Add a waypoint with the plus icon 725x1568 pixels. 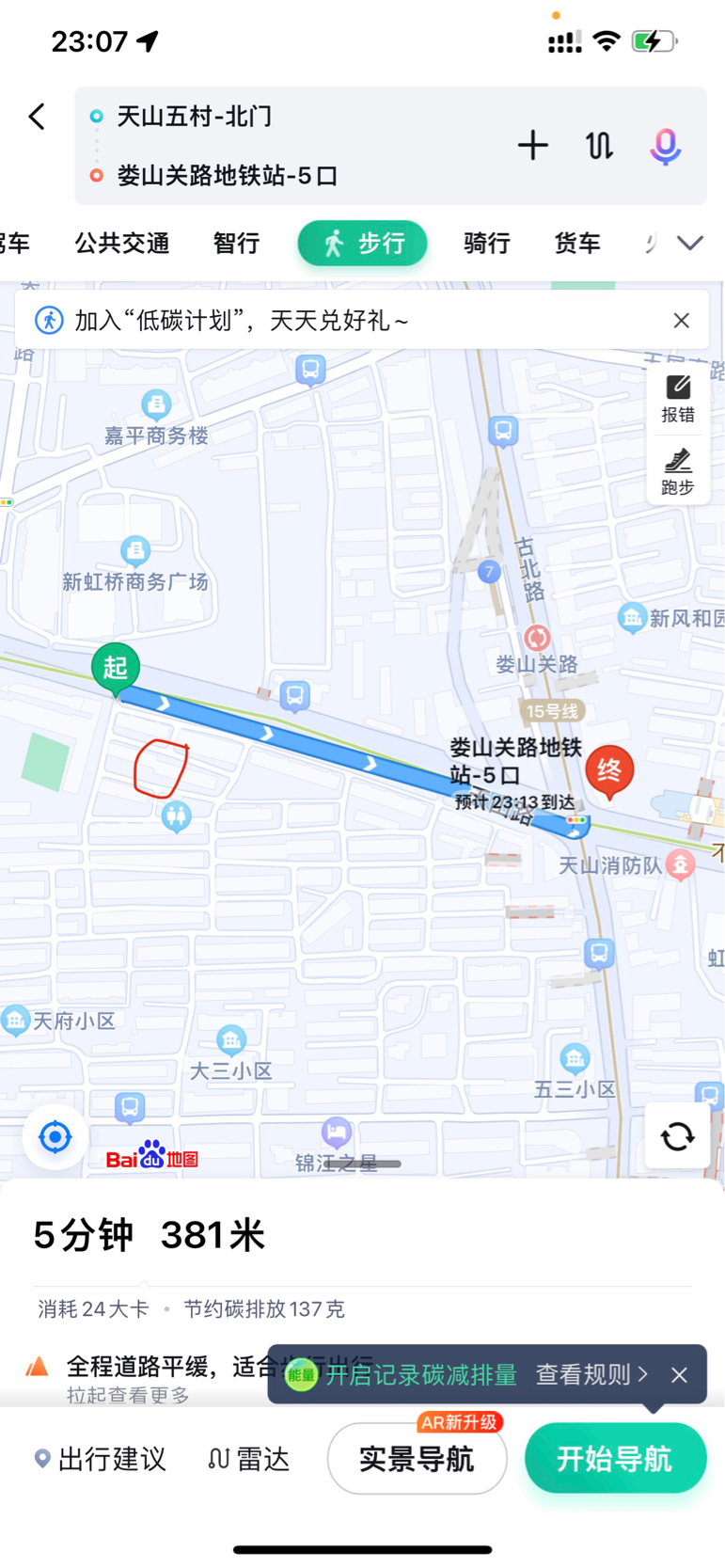pos(533,146)
